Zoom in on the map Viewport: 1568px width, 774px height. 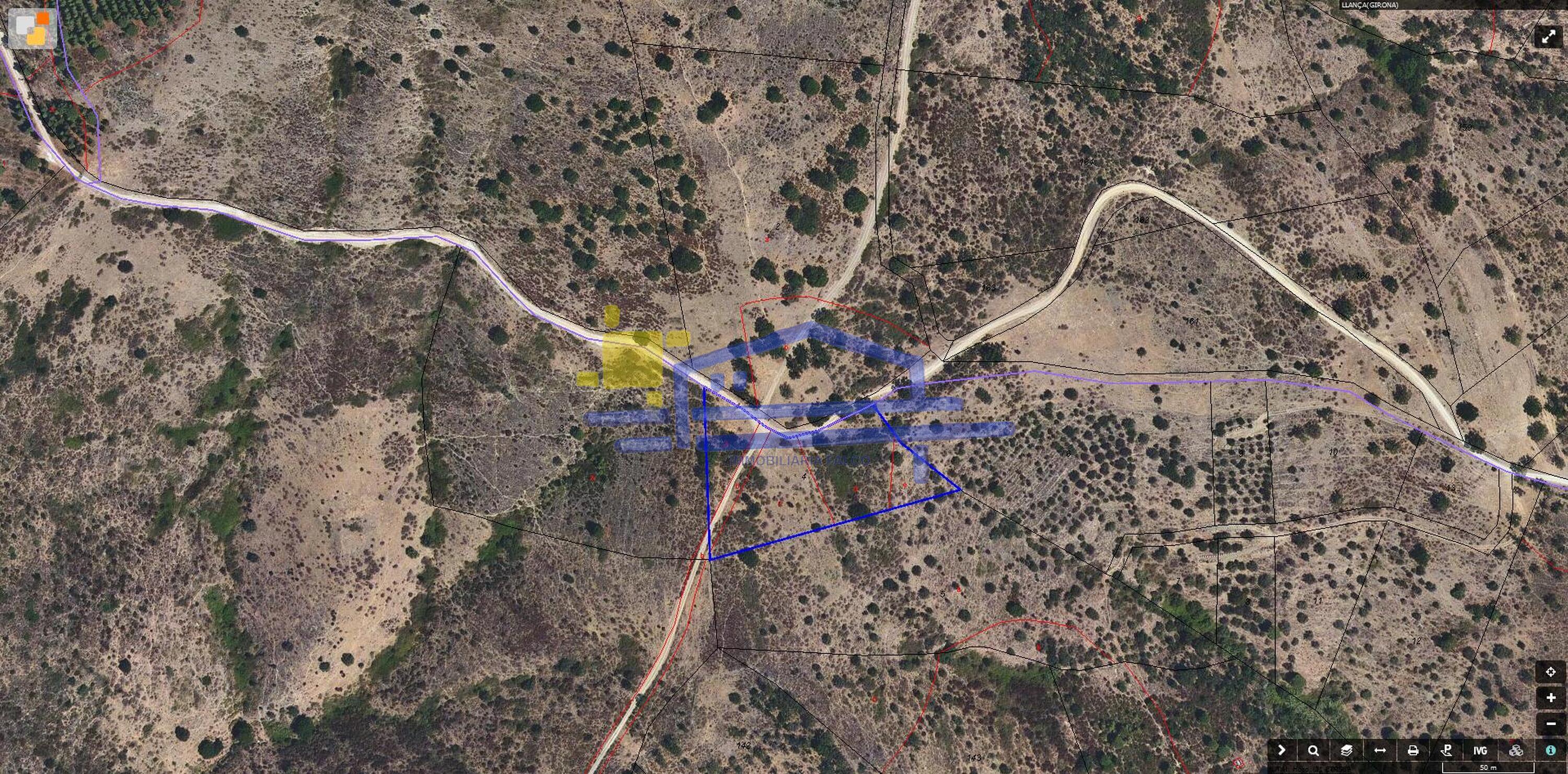[1550, 698]
